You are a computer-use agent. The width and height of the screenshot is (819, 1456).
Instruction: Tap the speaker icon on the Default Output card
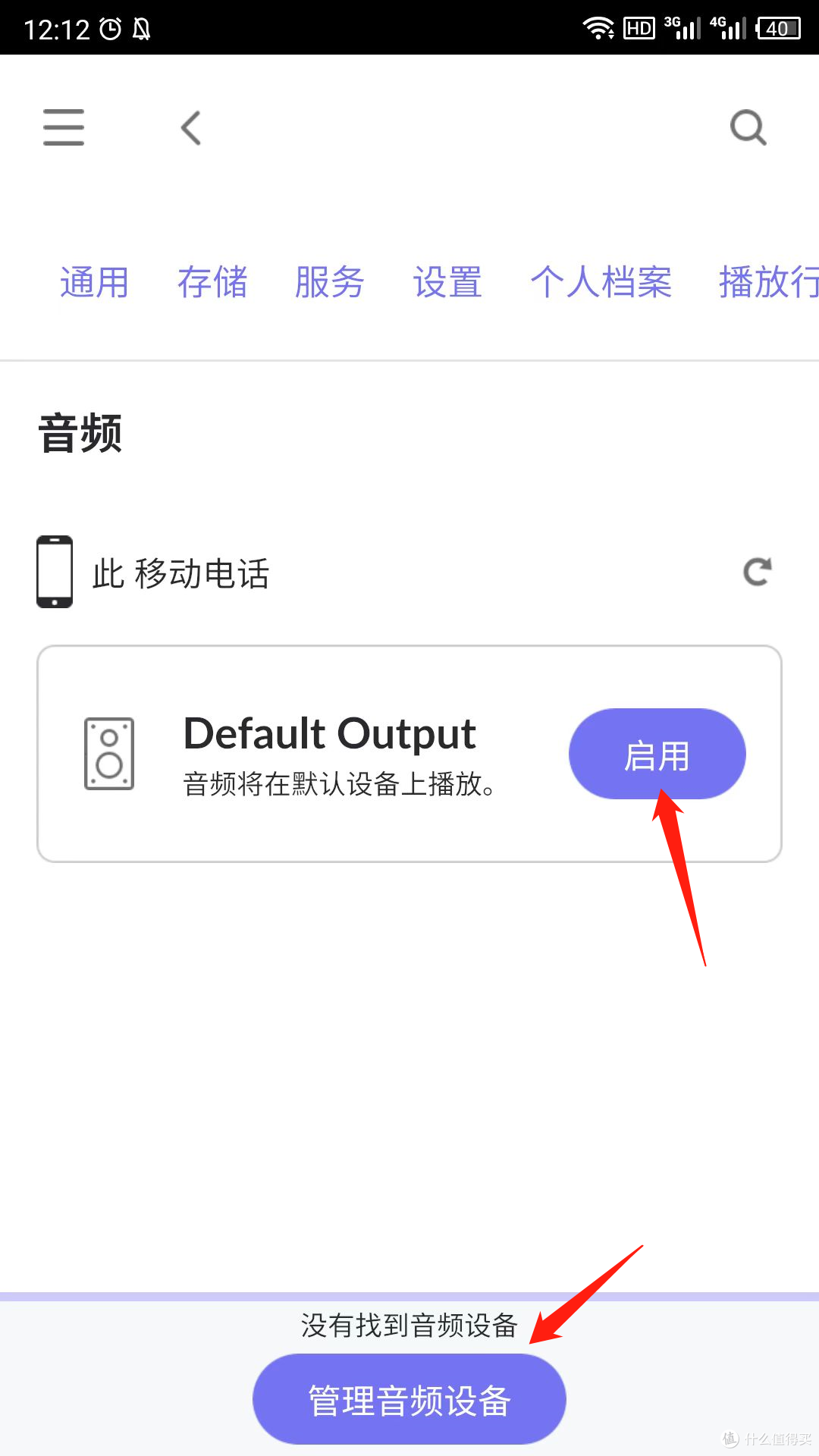point(109,753)
